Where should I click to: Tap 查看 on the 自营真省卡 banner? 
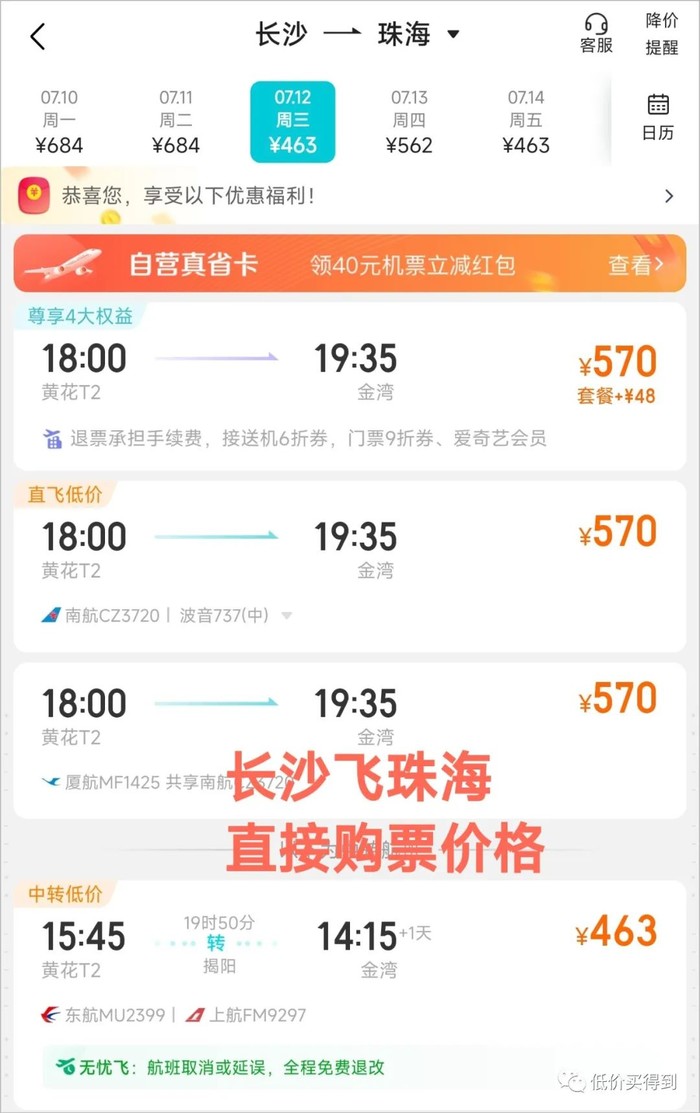coord(636,265)
